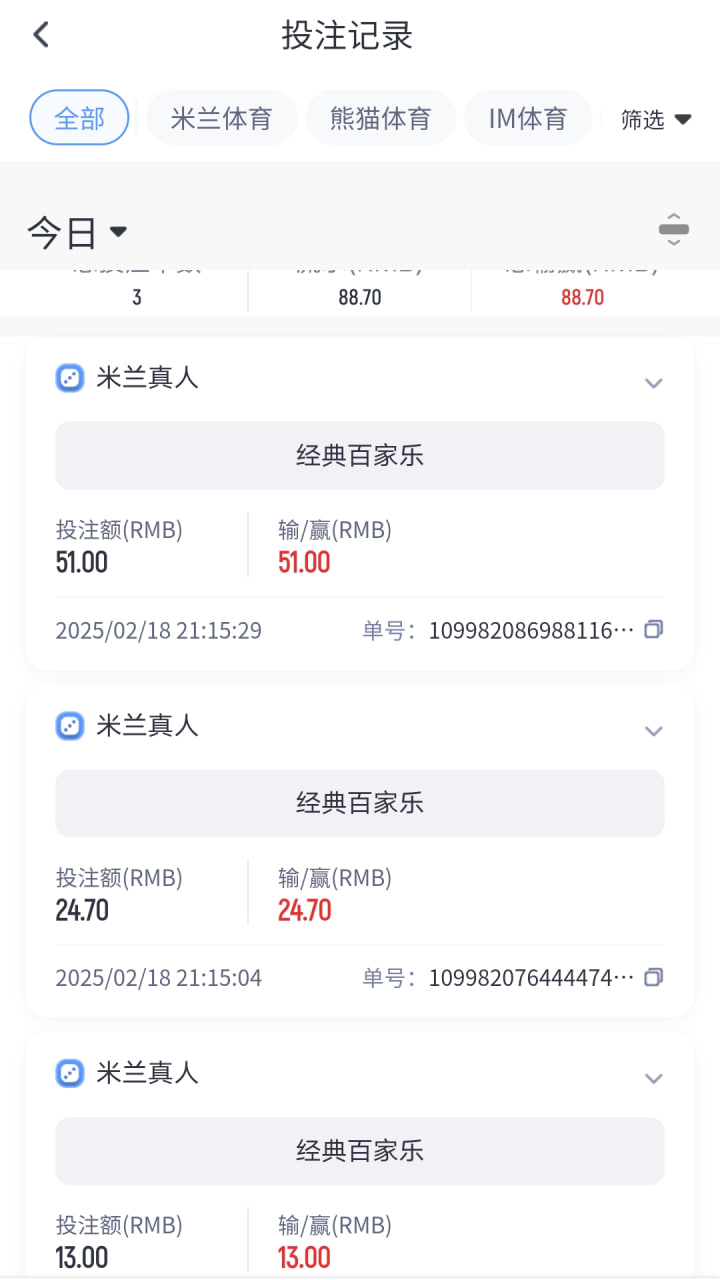Switch to the 熊猫体育 tab
Viewport: 720px width, 1280px height.
point(380,118)
